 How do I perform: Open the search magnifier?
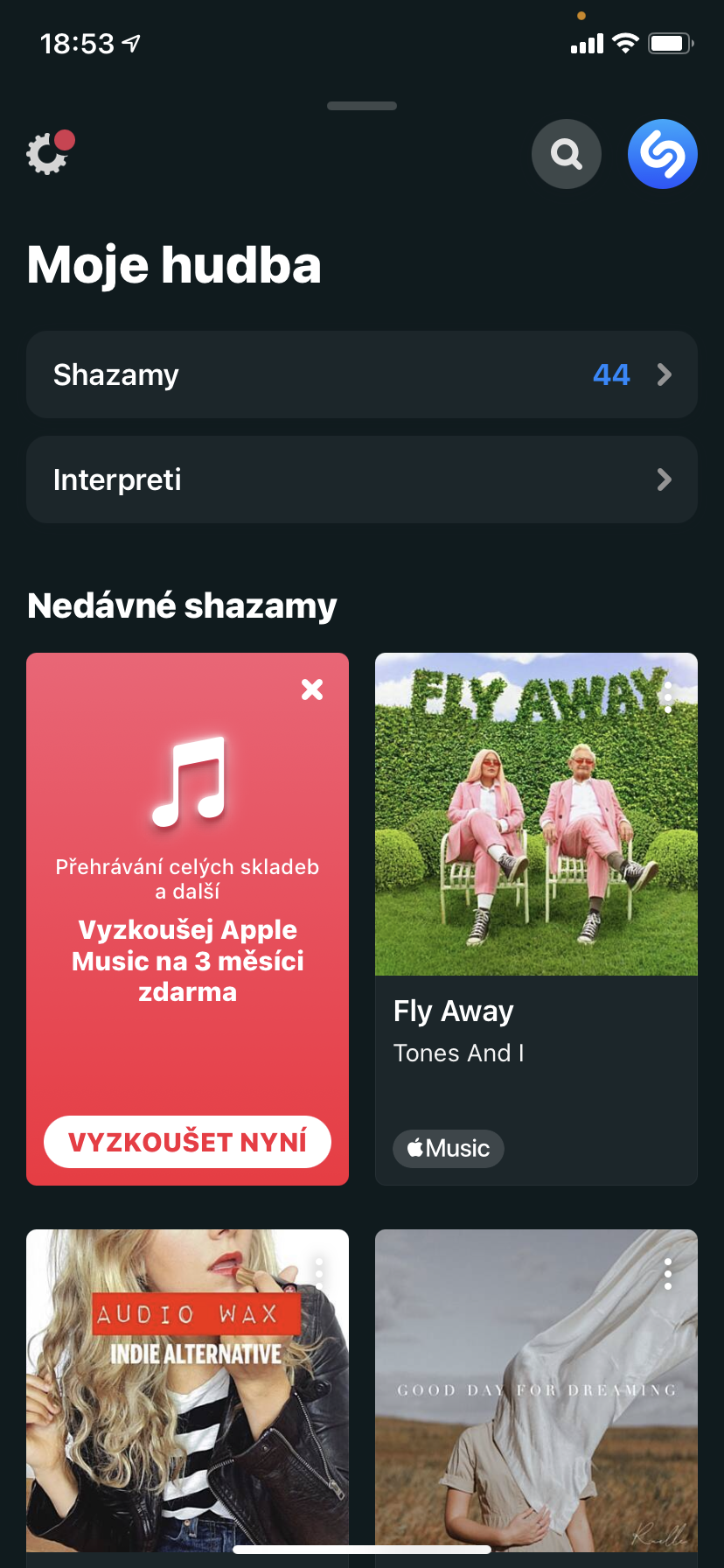click(567, 154)
